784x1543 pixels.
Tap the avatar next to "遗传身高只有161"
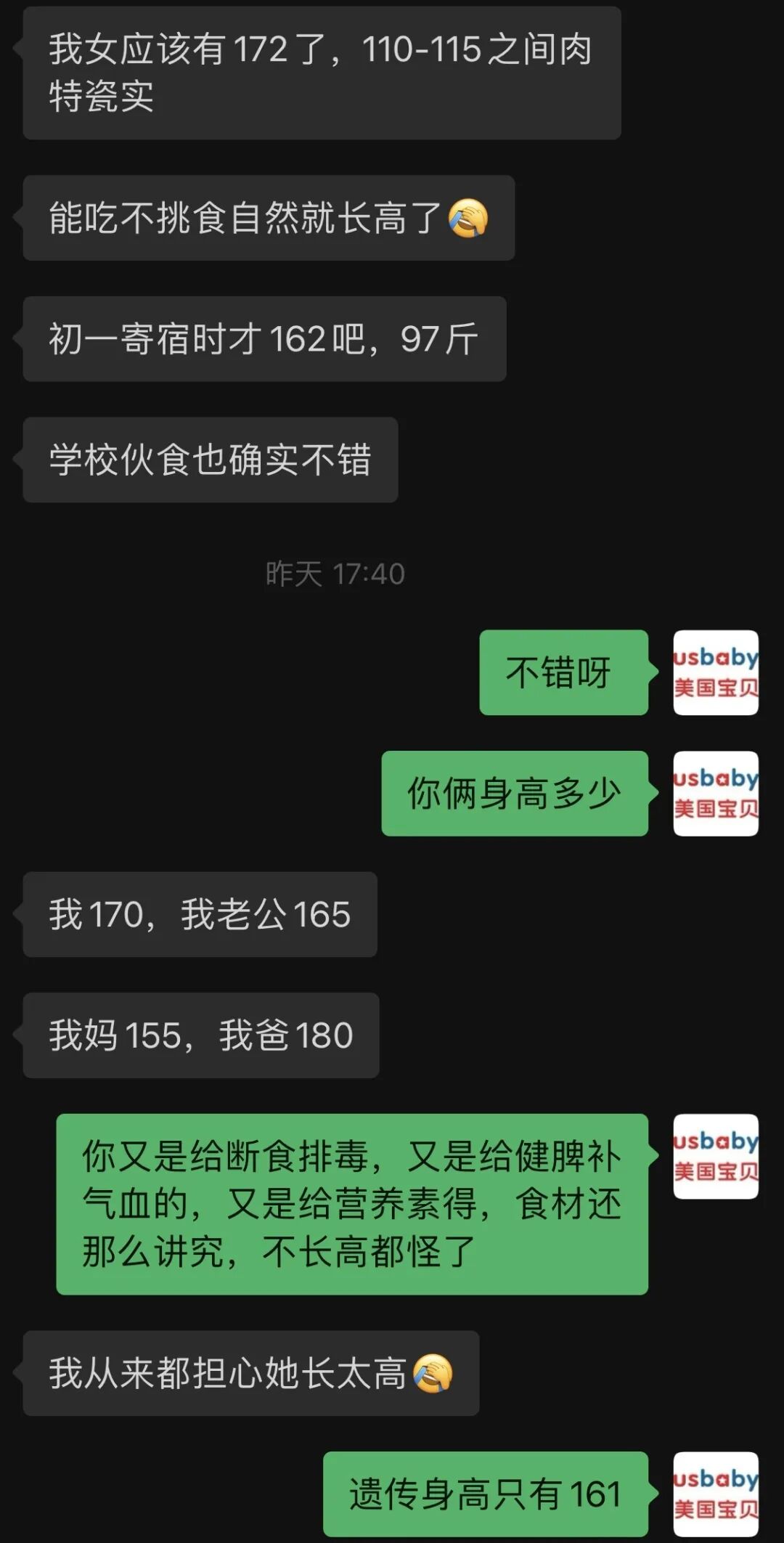pos(716,1494)
